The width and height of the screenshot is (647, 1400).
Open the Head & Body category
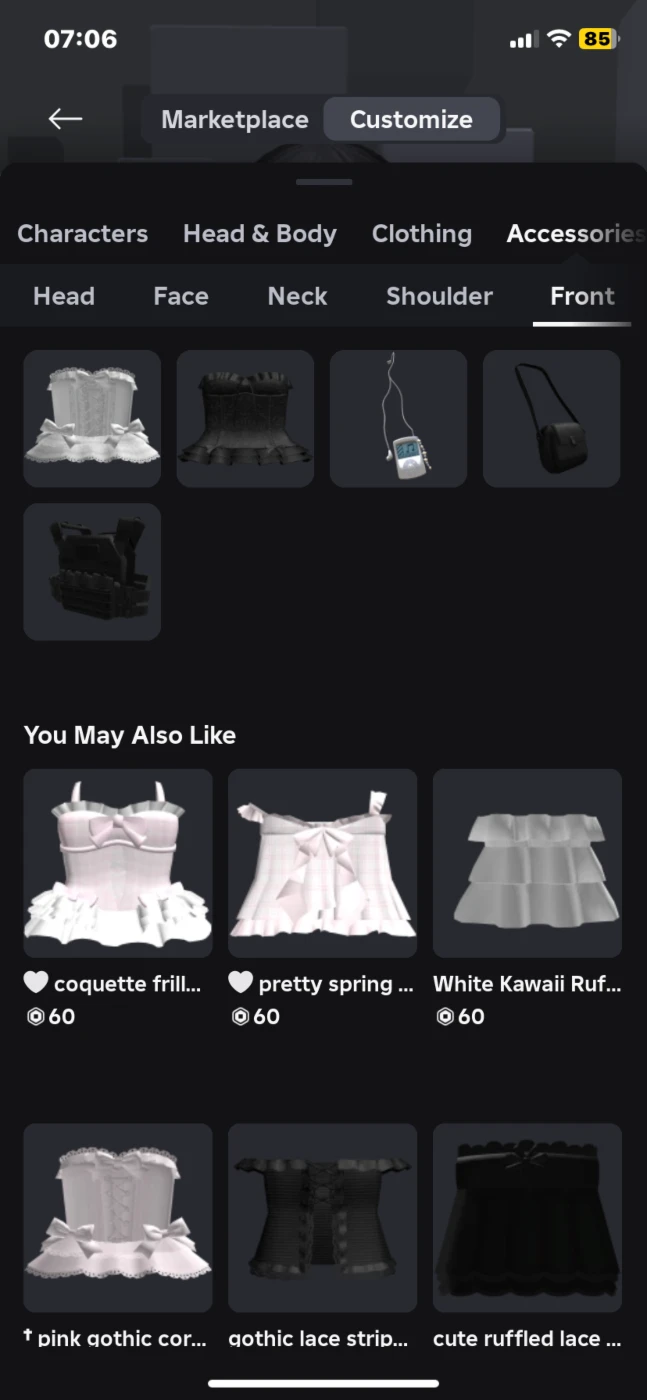click(260, 234)
